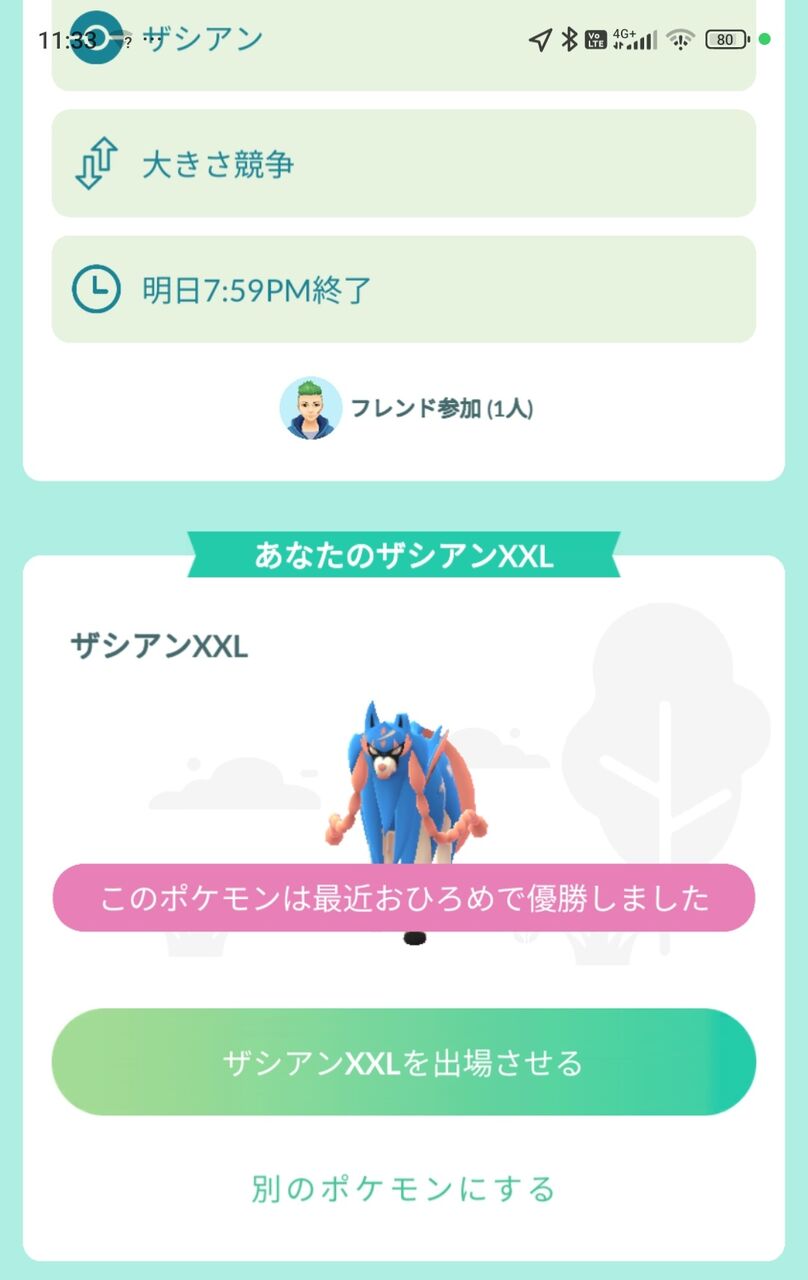Open the フレンド参加 (1人) friends list
808x1280 pixels.
pyautogui.click(x=406, y=408)
